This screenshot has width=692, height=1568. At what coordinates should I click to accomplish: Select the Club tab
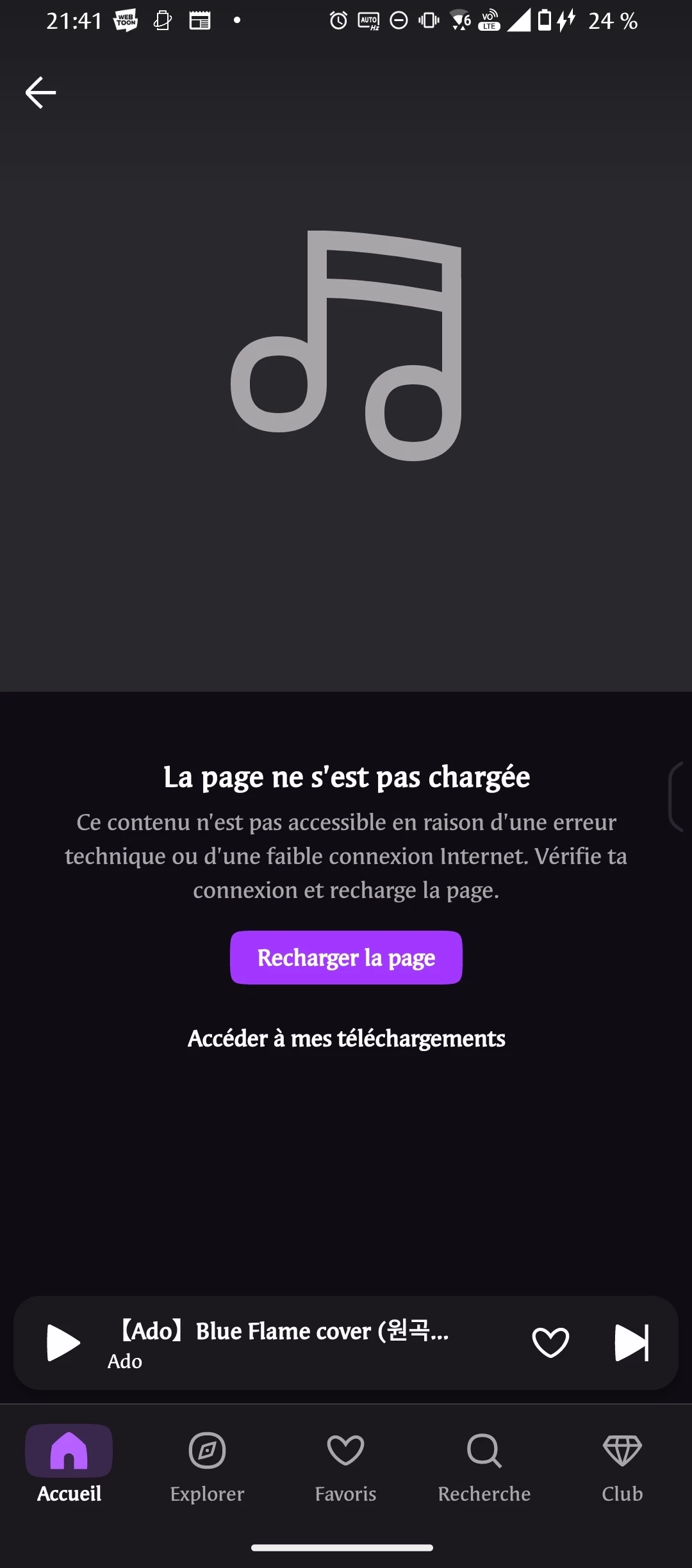pos(622,1465)
